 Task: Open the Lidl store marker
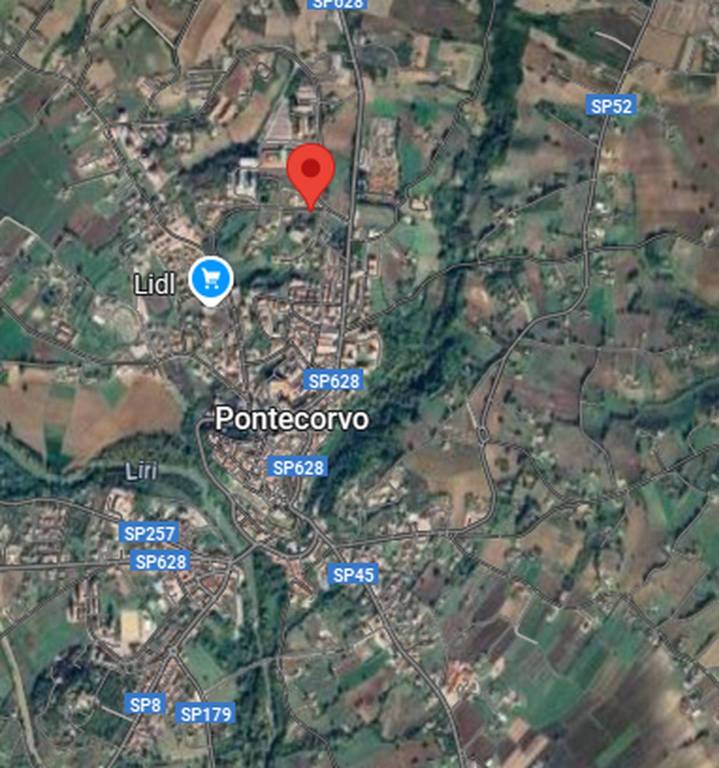pyautogui.click(x=211, y=278)
